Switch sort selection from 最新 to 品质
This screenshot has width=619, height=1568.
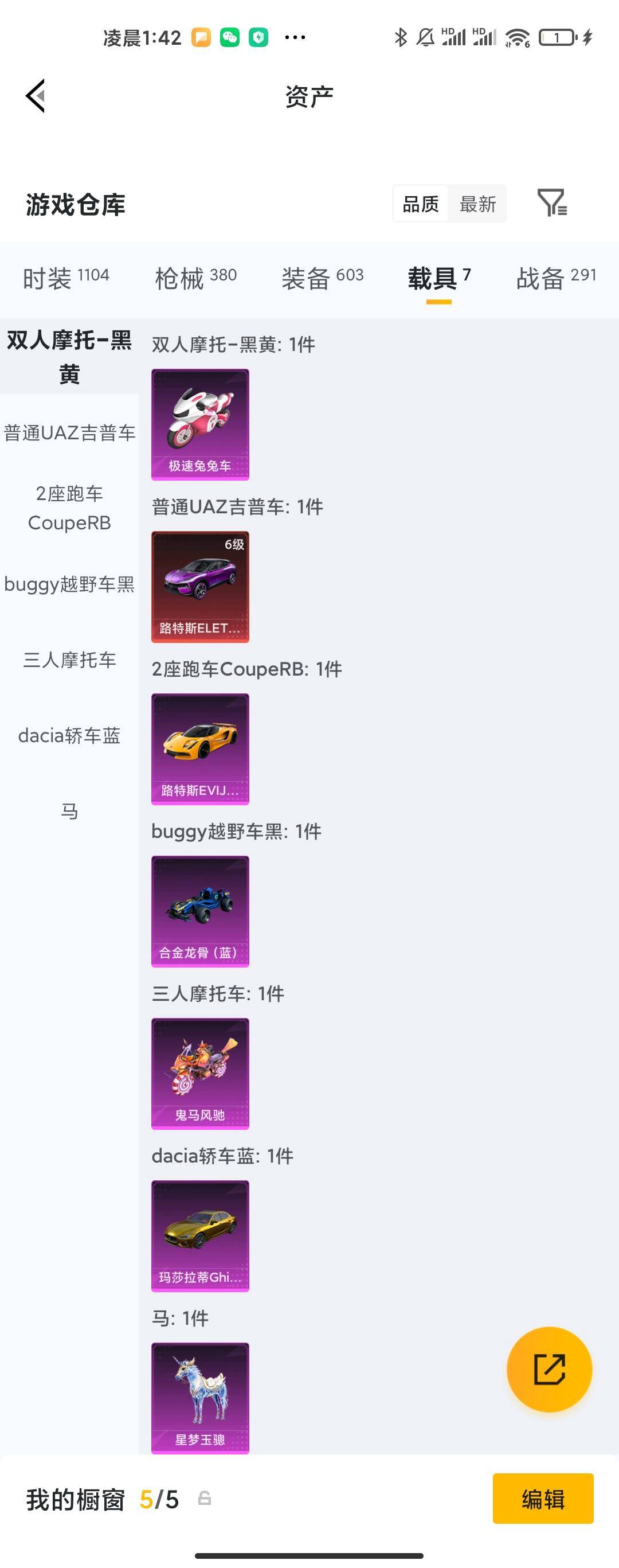click(421, 203)
